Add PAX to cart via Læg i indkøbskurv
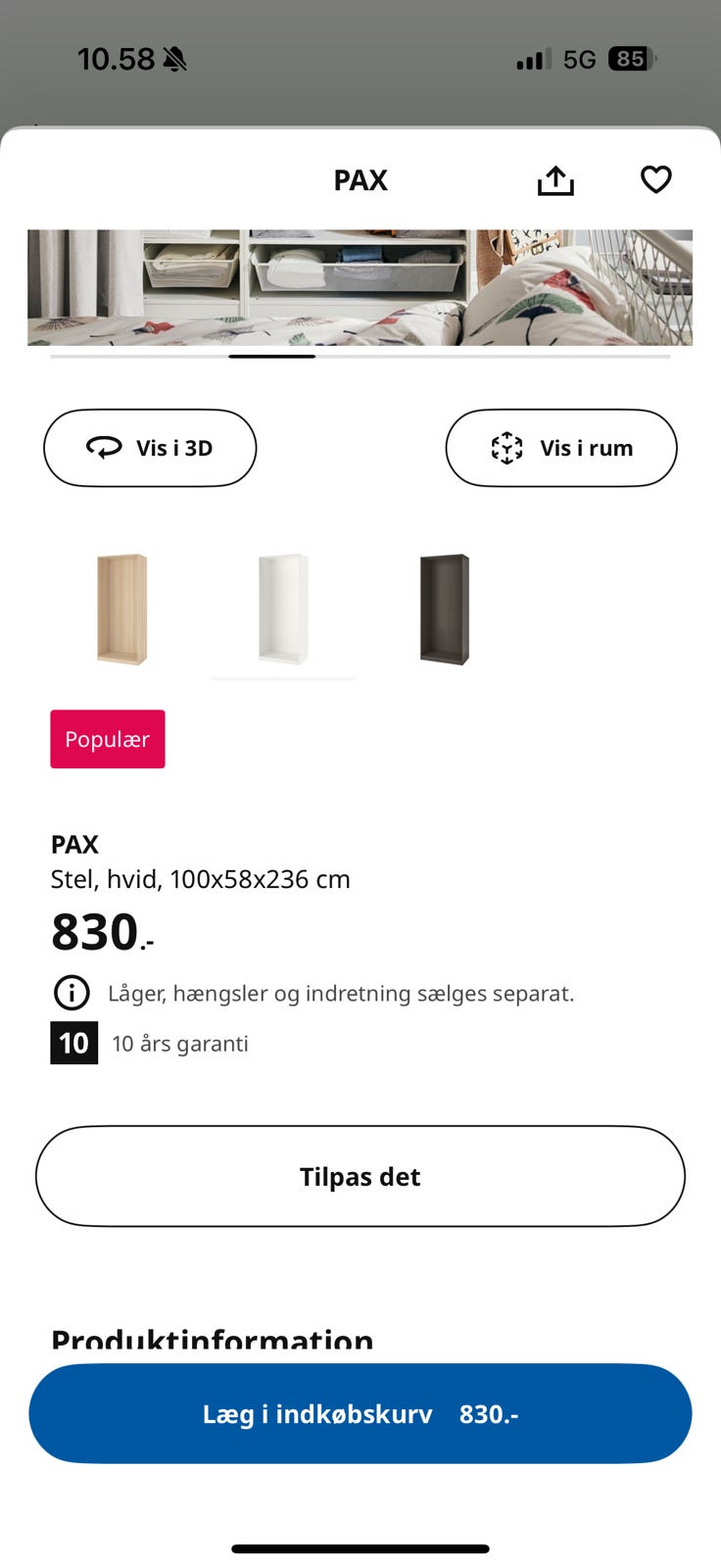This screenshot has width=721, height=1568. pos(360,1413)
